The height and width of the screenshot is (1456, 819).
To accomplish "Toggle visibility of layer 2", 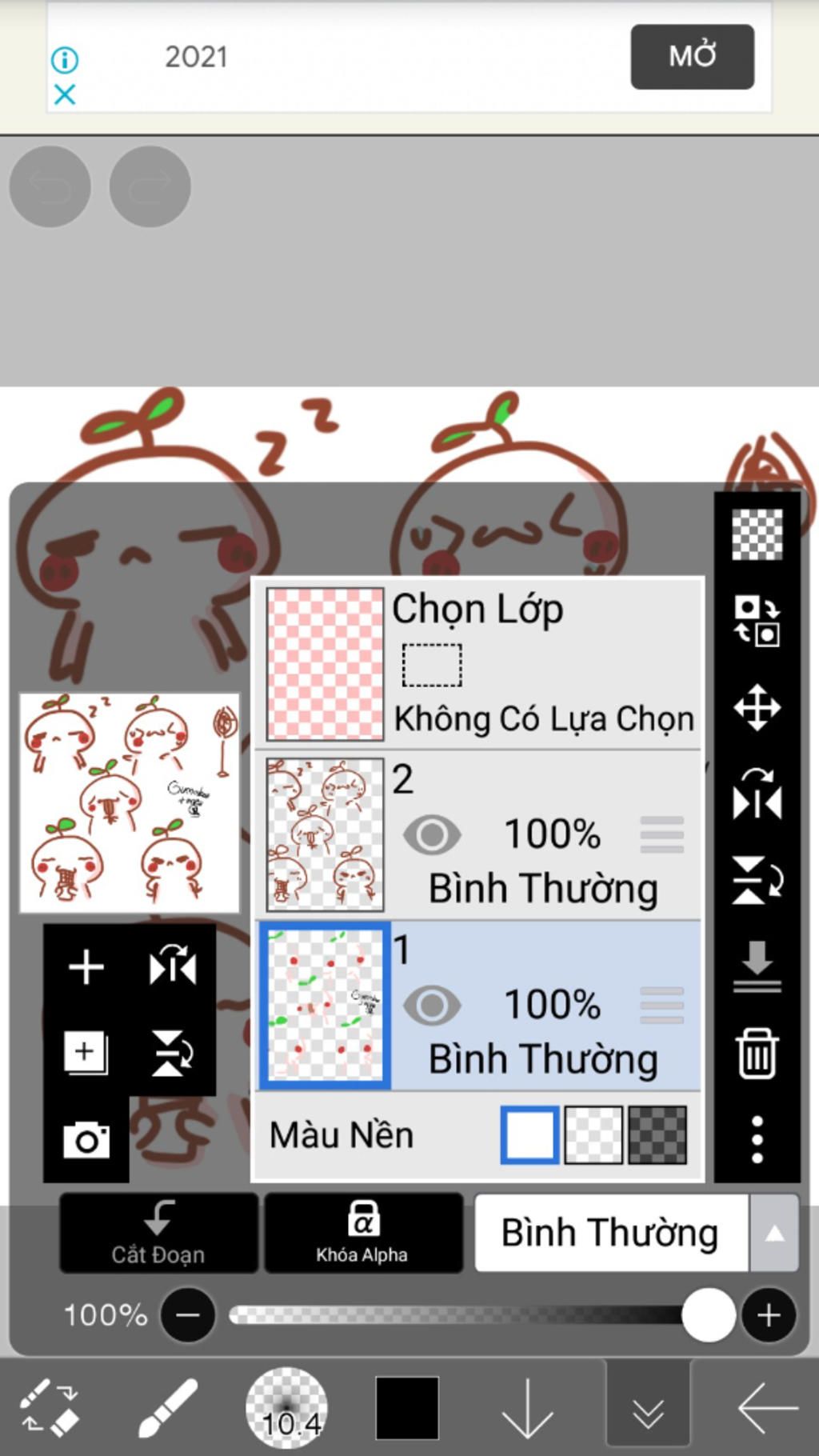I will (x=432, y=835).
